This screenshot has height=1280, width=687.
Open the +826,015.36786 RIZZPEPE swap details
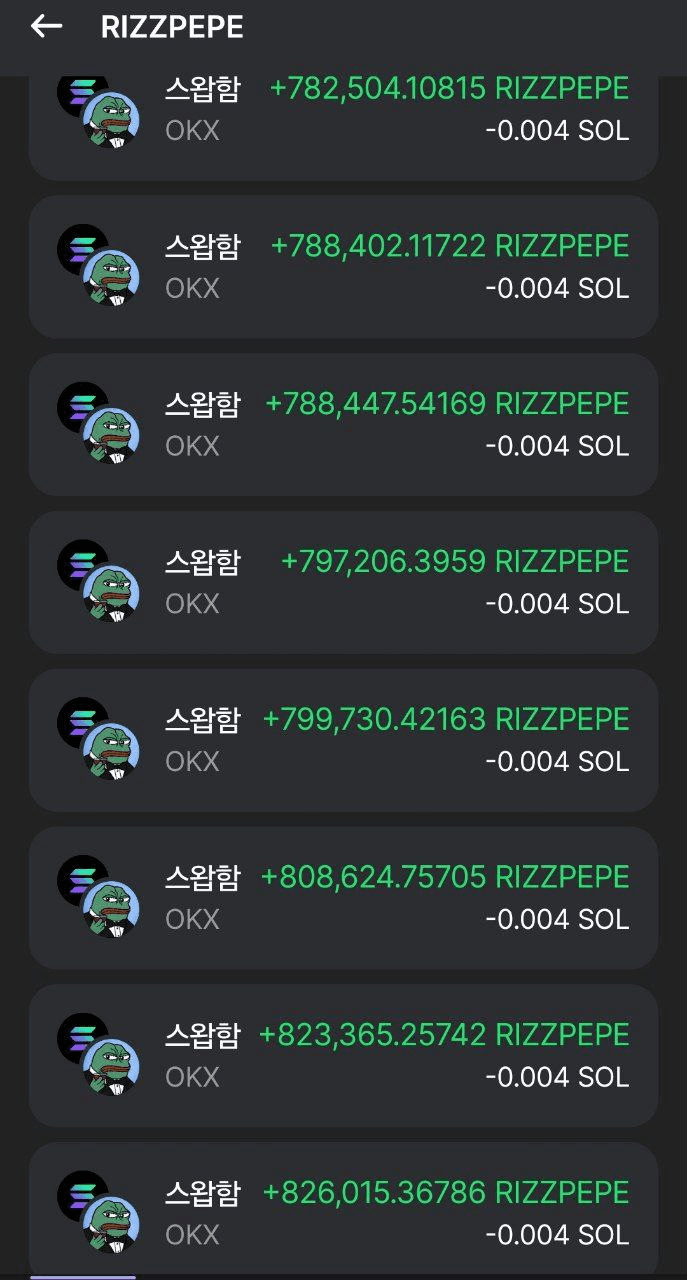click(x=343, y=1211)
